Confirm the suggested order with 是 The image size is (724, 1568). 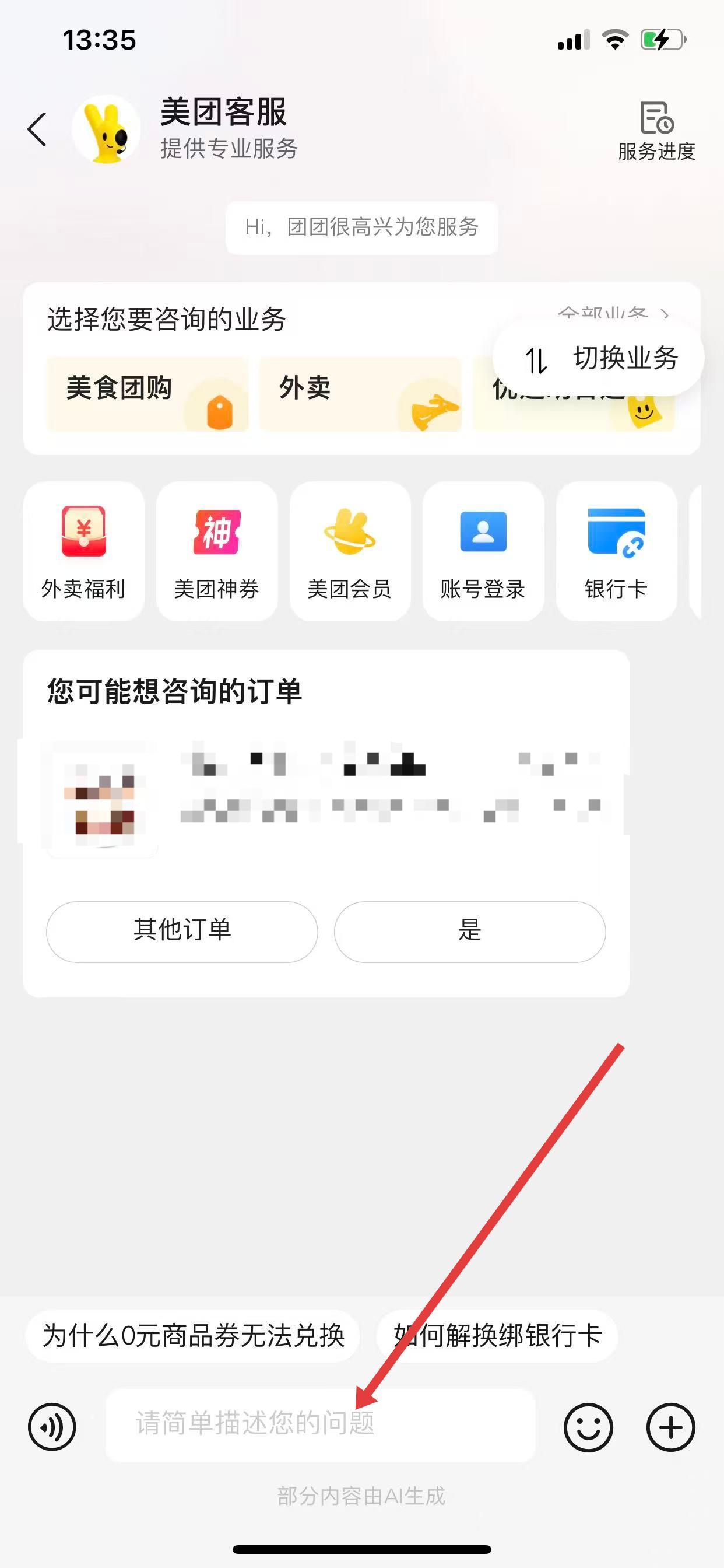coord(470,932)
